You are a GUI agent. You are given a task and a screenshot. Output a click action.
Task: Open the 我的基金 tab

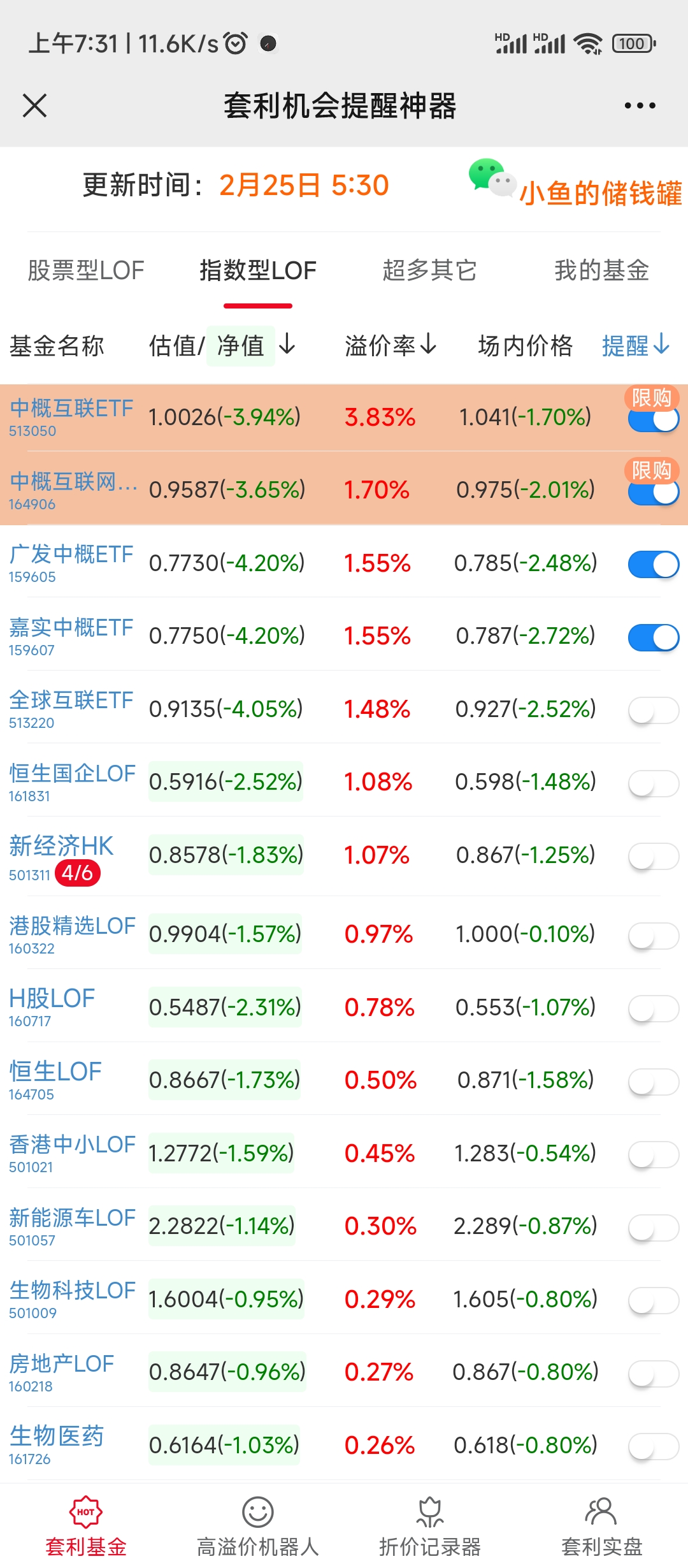pos(602,270)
